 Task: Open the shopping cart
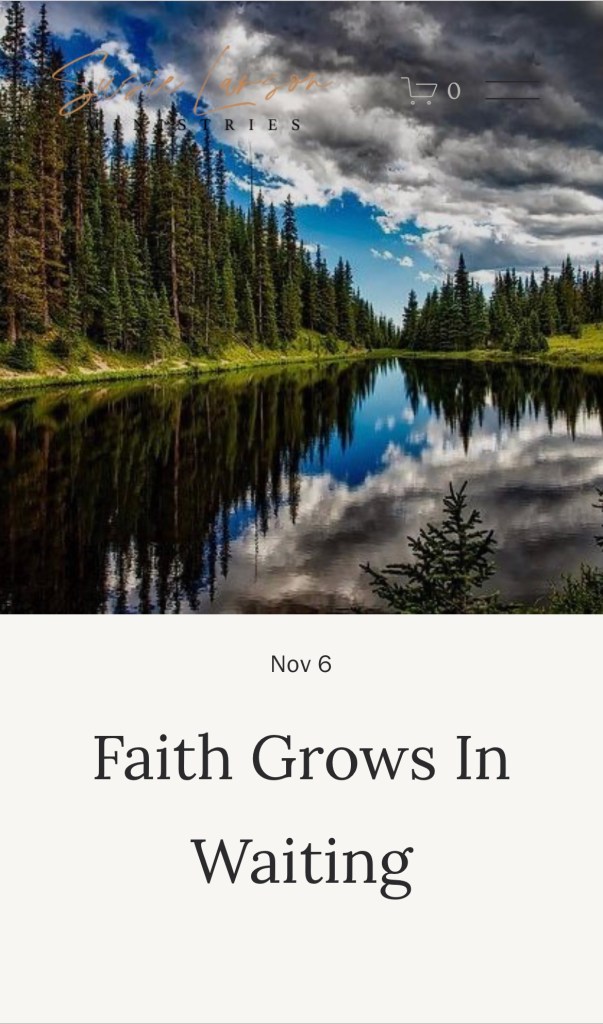coord(430,91)
